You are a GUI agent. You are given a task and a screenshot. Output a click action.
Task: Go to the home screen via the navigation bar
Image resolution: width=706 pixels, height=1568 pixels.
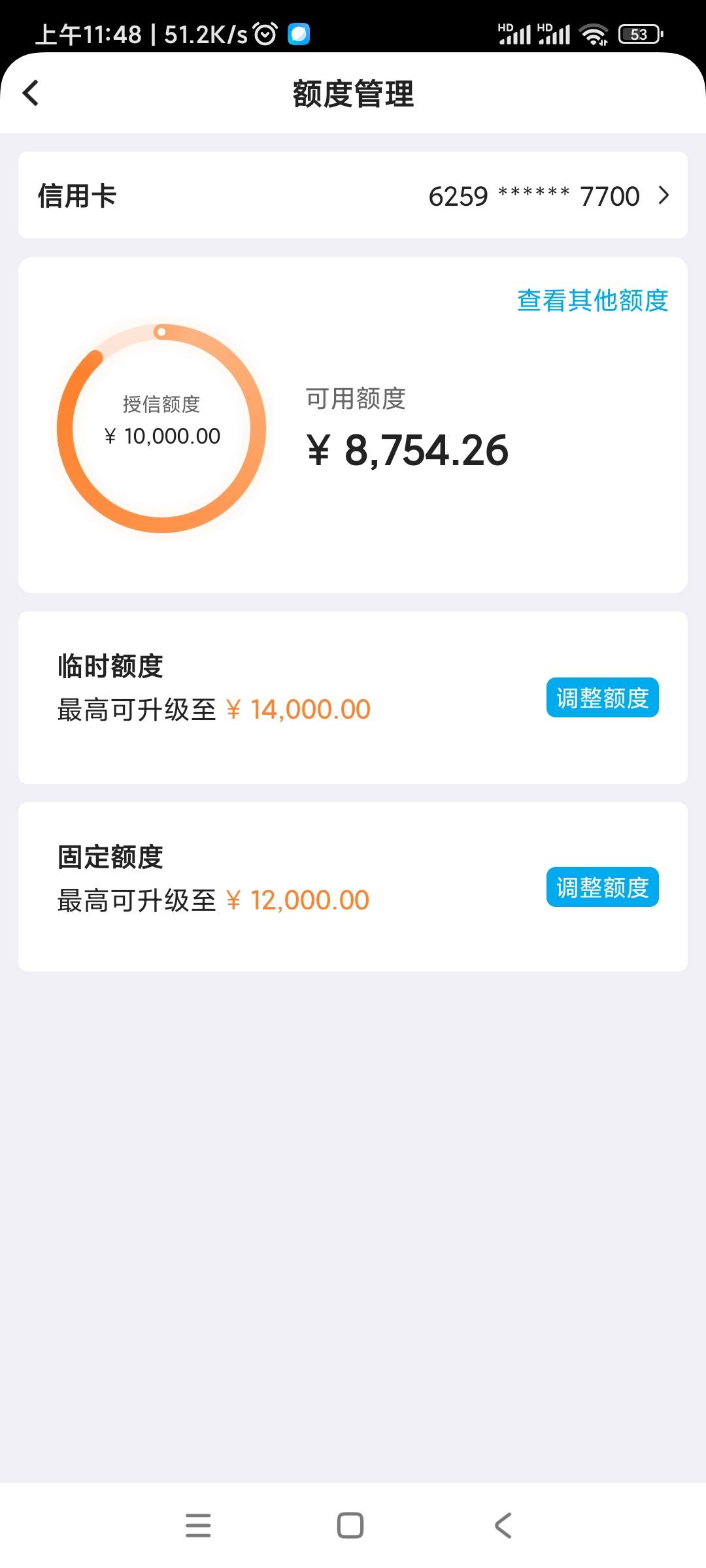pyautogui.click(x=350, y=1525)
